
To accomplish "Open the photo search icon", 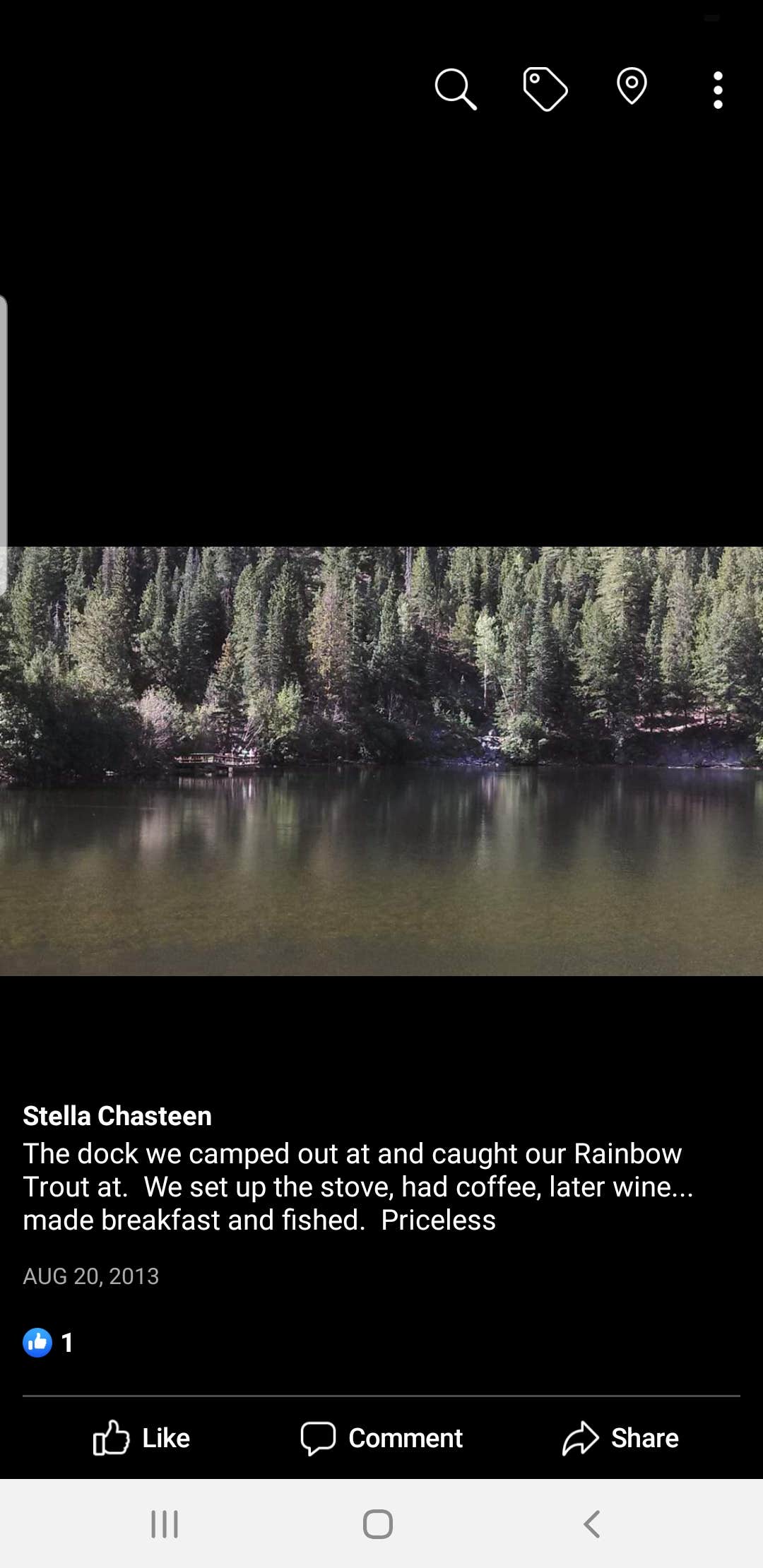I will (x=456, y=87).
